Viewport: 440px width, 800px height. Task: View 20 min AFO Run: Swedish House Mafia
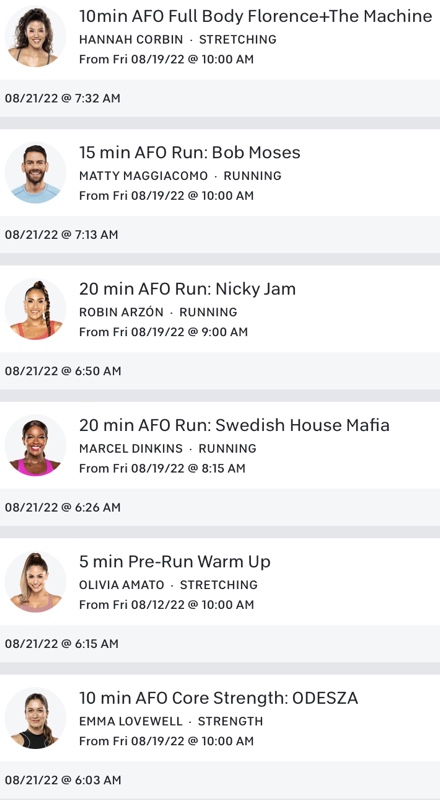tap(220, 446)
